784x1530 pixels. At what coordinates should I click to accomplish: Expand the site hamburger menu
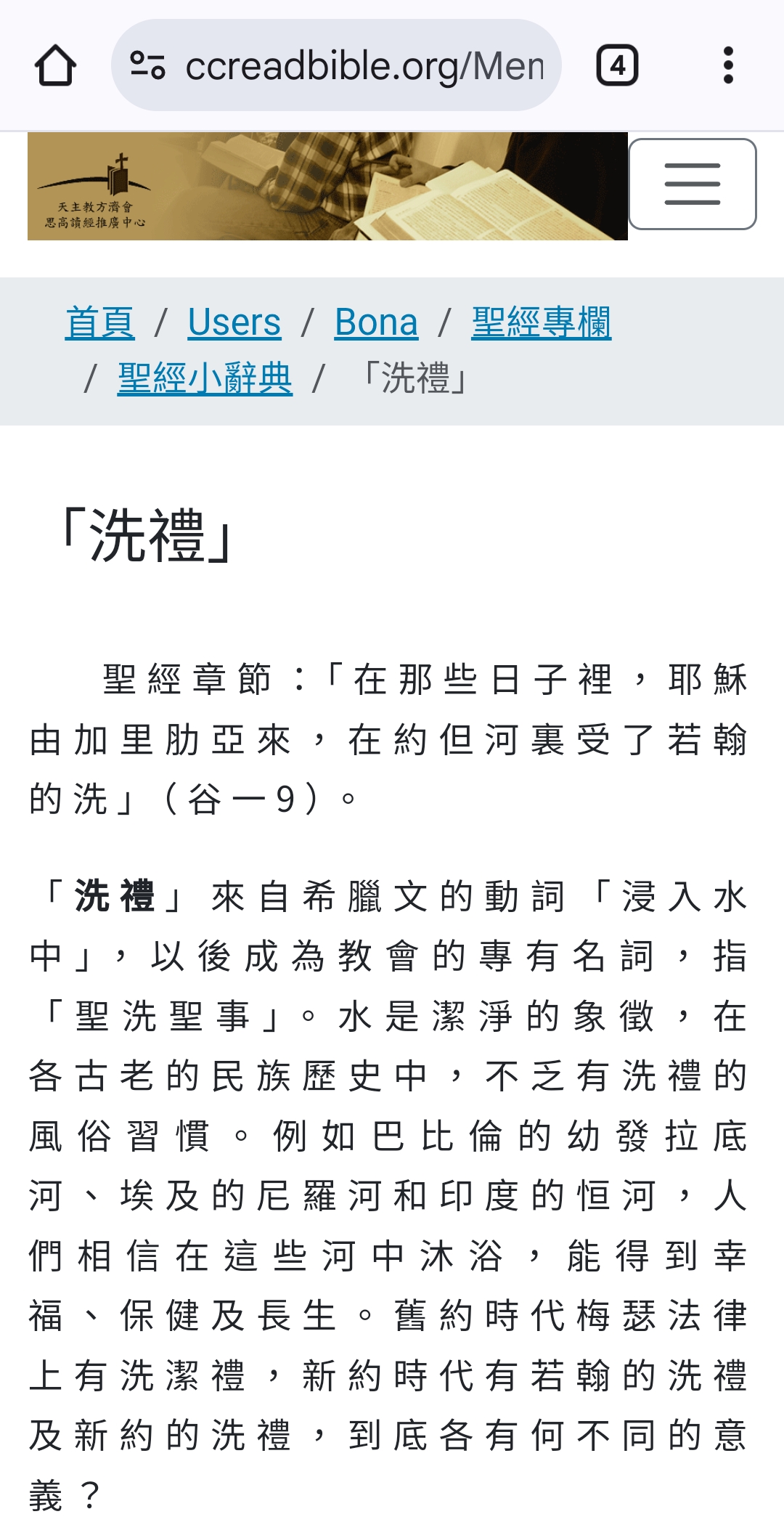pyautogui.click(x=692, y=184)
